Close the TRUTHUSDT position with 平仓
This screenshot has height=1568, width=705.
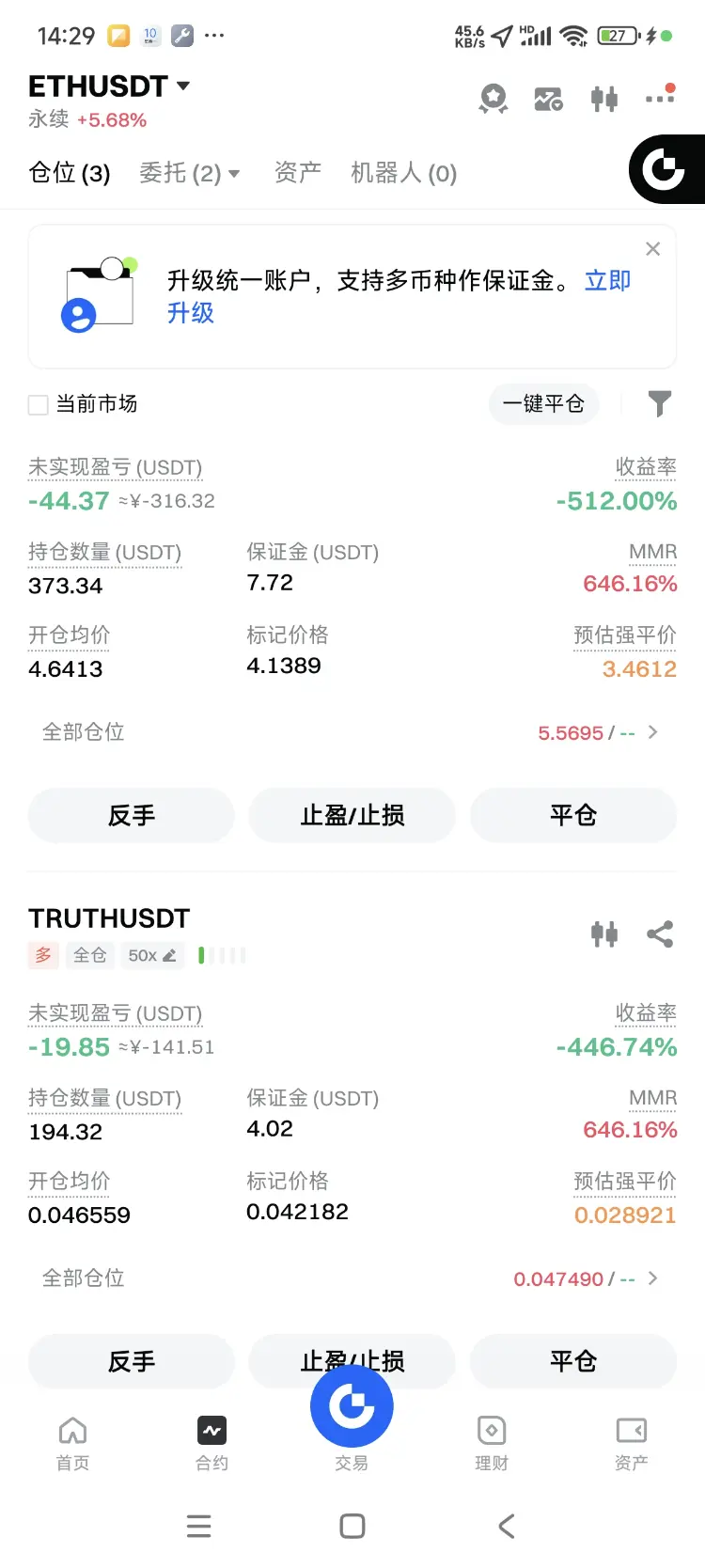[x=572, y=1361]
